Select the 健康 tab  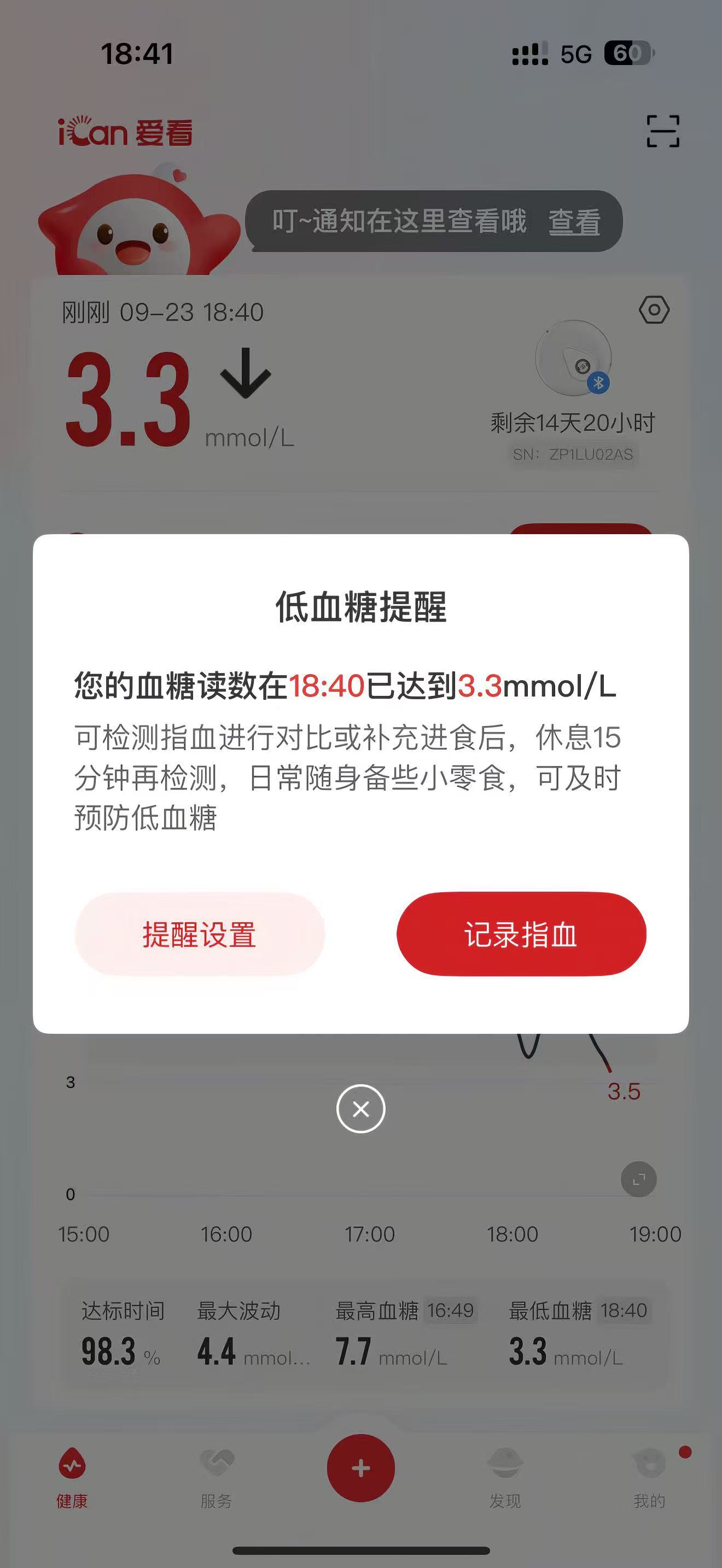pos(72,1476)
